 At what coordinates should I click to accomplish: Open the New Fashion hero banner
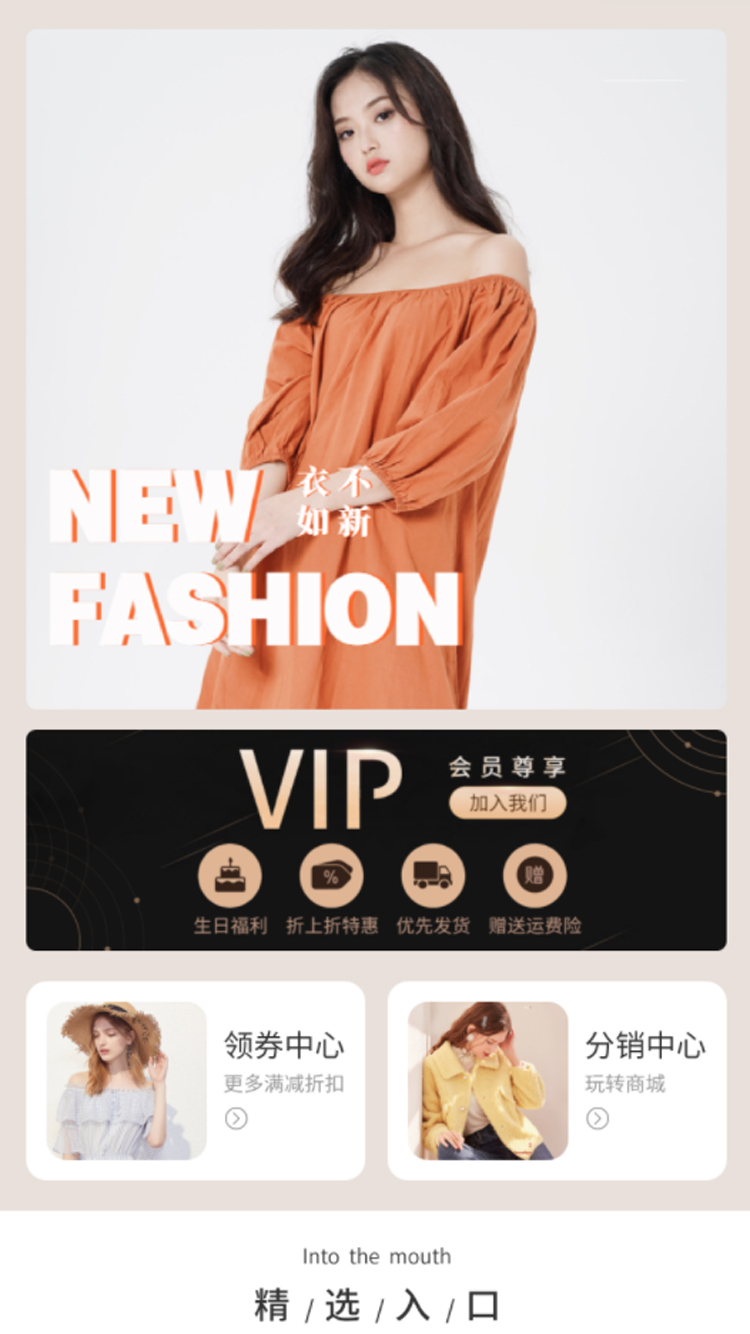[x=376, y=369]
